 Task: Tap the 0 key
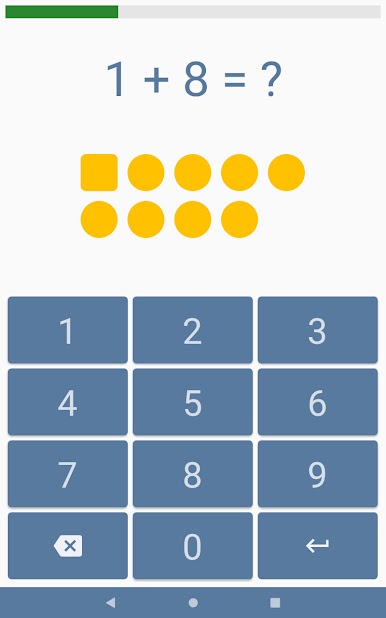point(193,546)
